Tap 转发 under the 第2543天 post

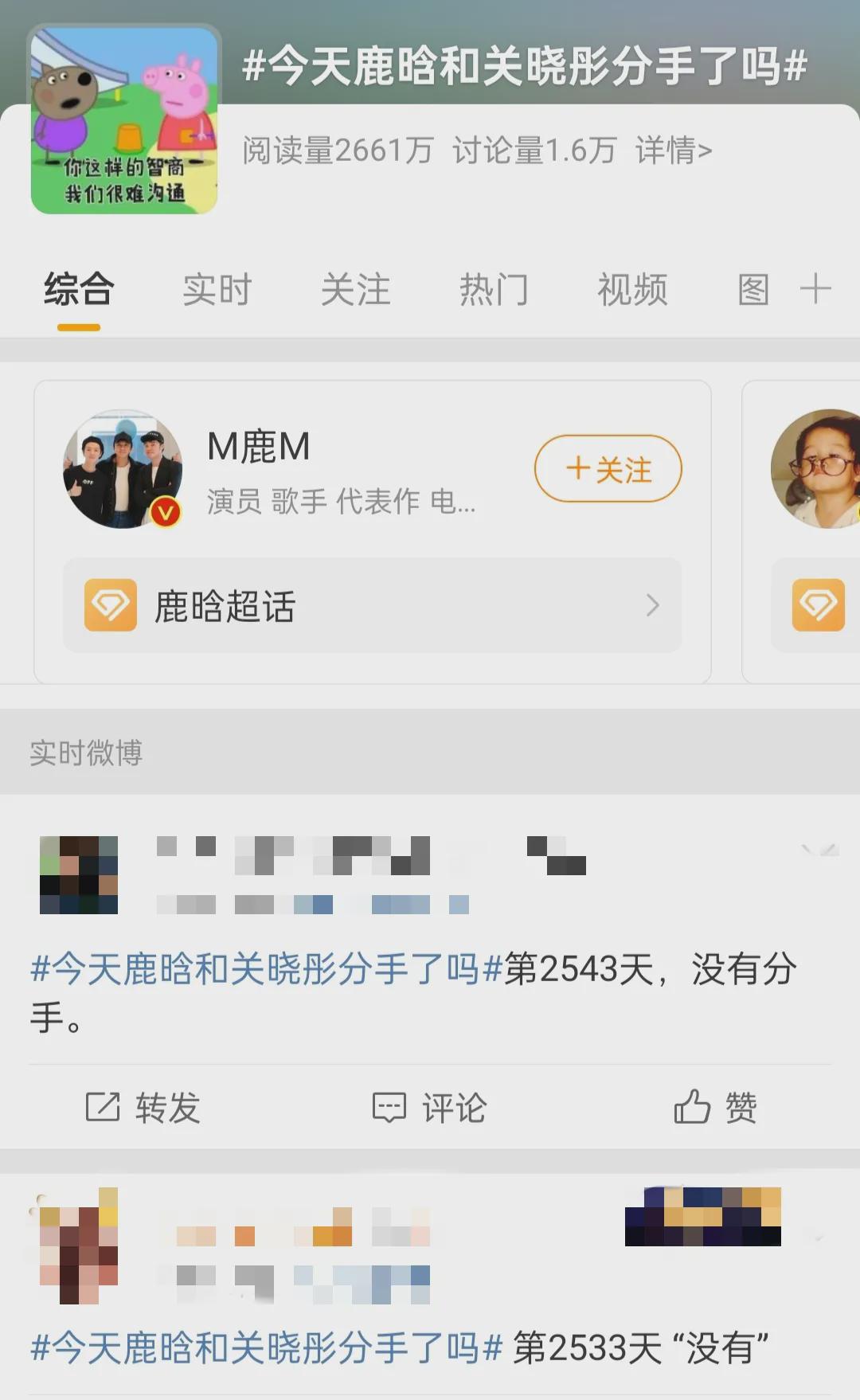(143, 1107)
